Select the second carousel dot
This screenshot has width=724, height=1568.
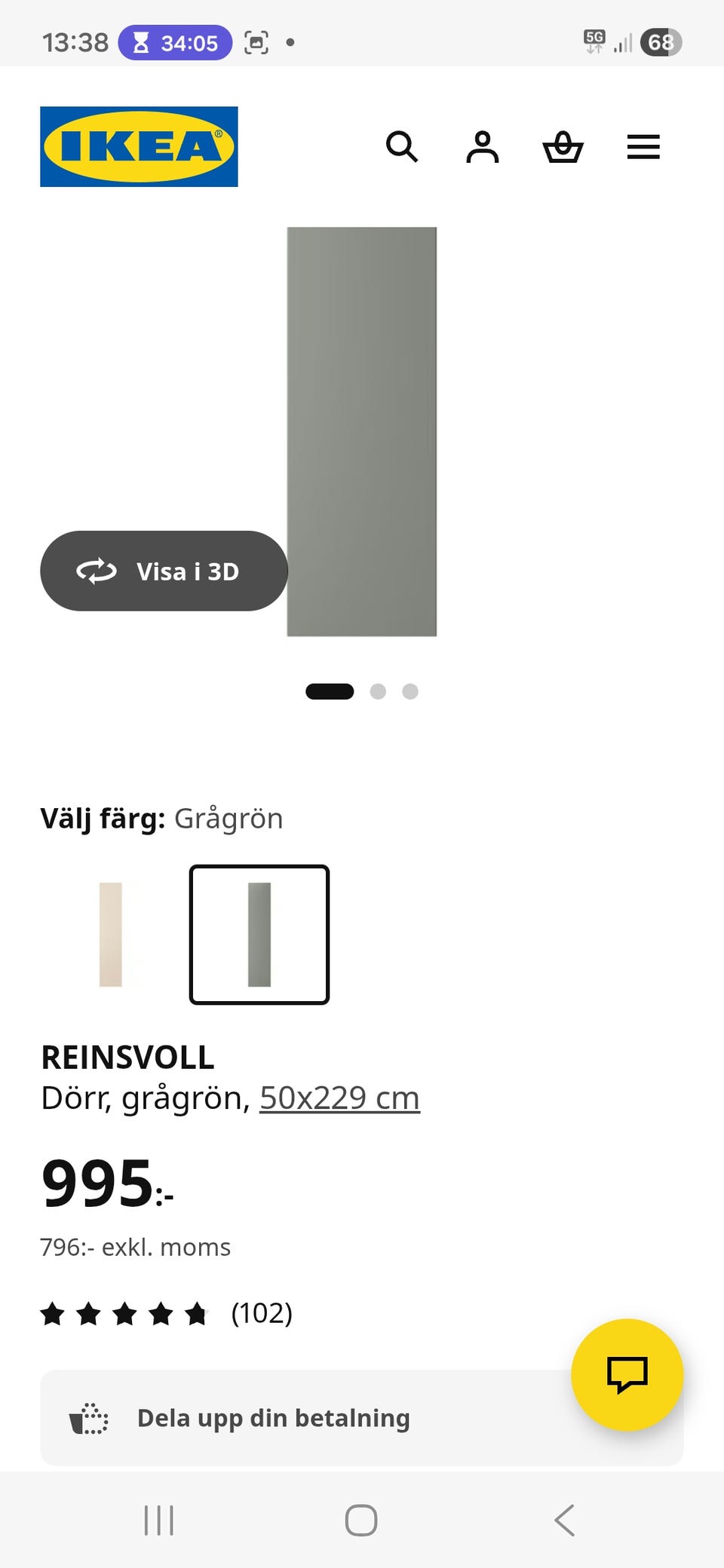coord(379,691)
